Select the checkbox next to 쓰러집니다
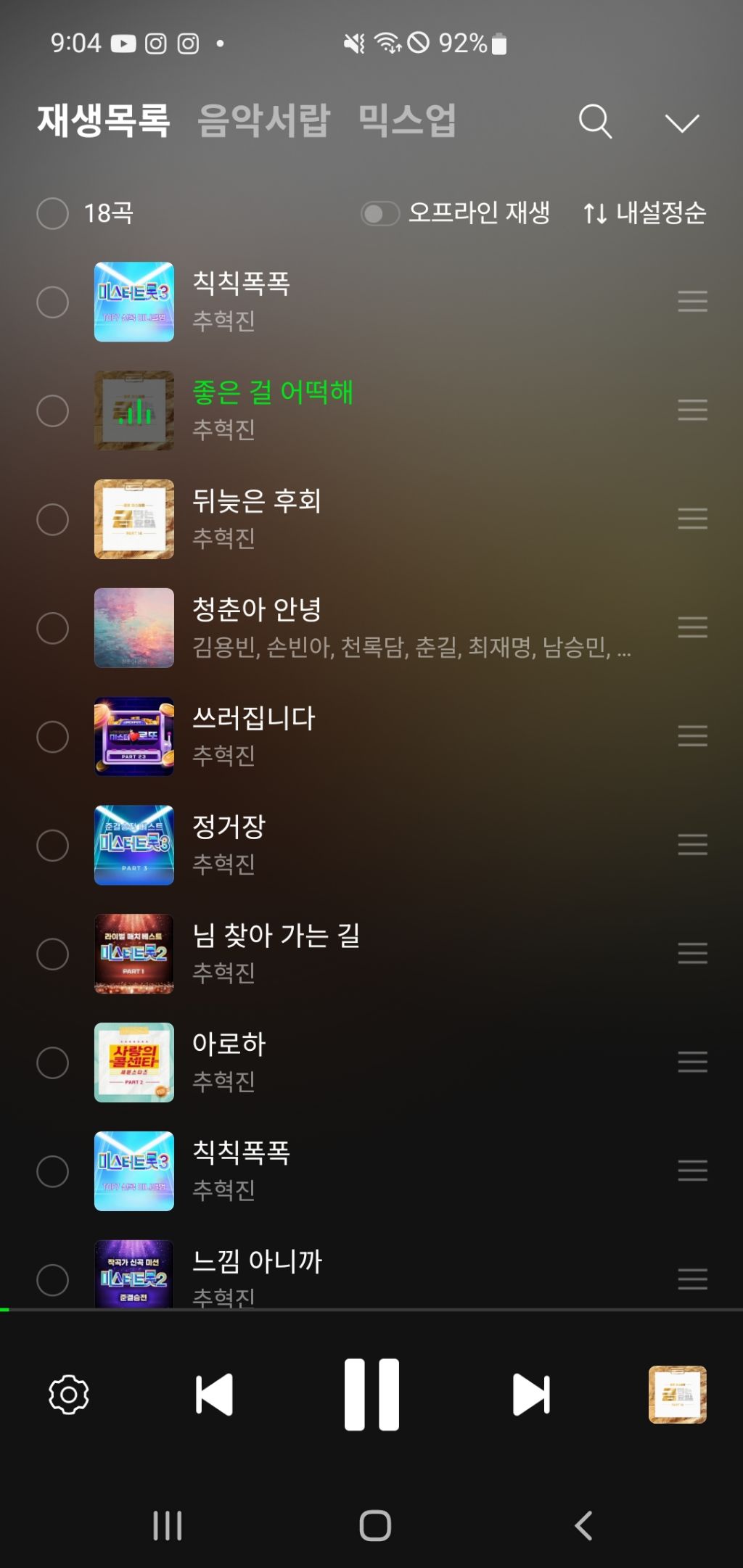The image size is (743, 1568). (x=52, y=737)
